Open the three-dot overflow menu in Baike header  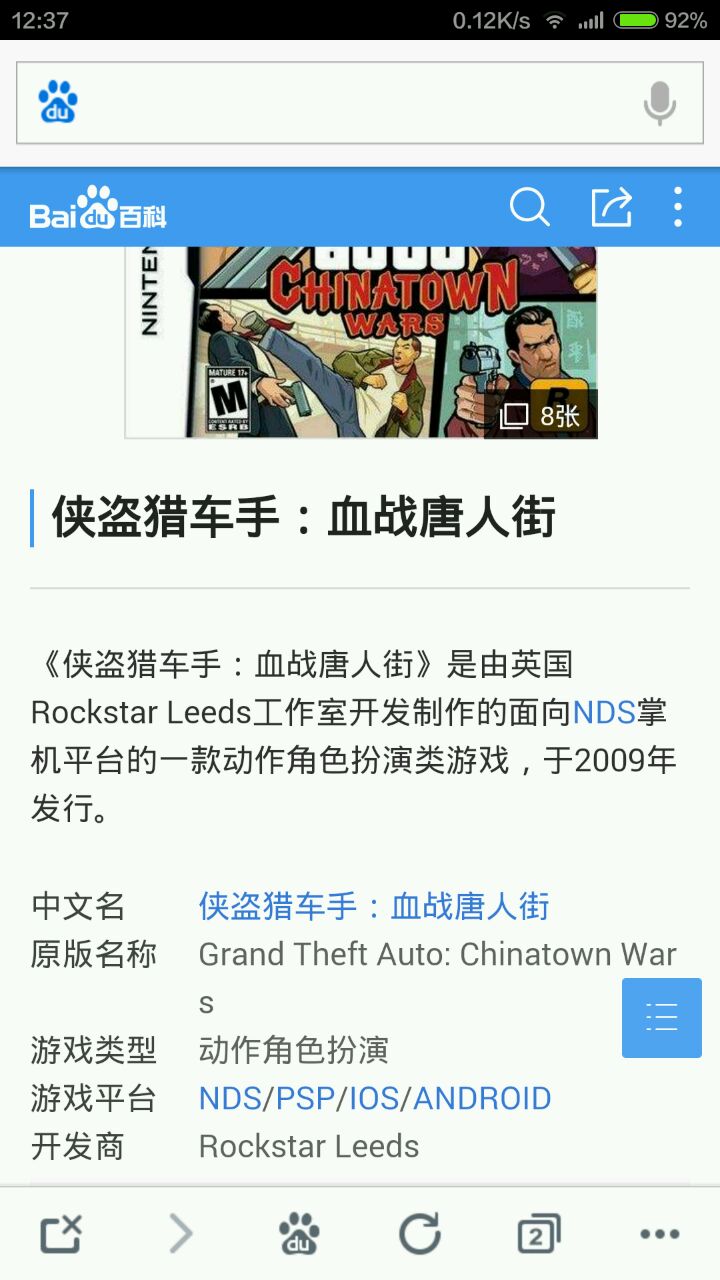677,208
